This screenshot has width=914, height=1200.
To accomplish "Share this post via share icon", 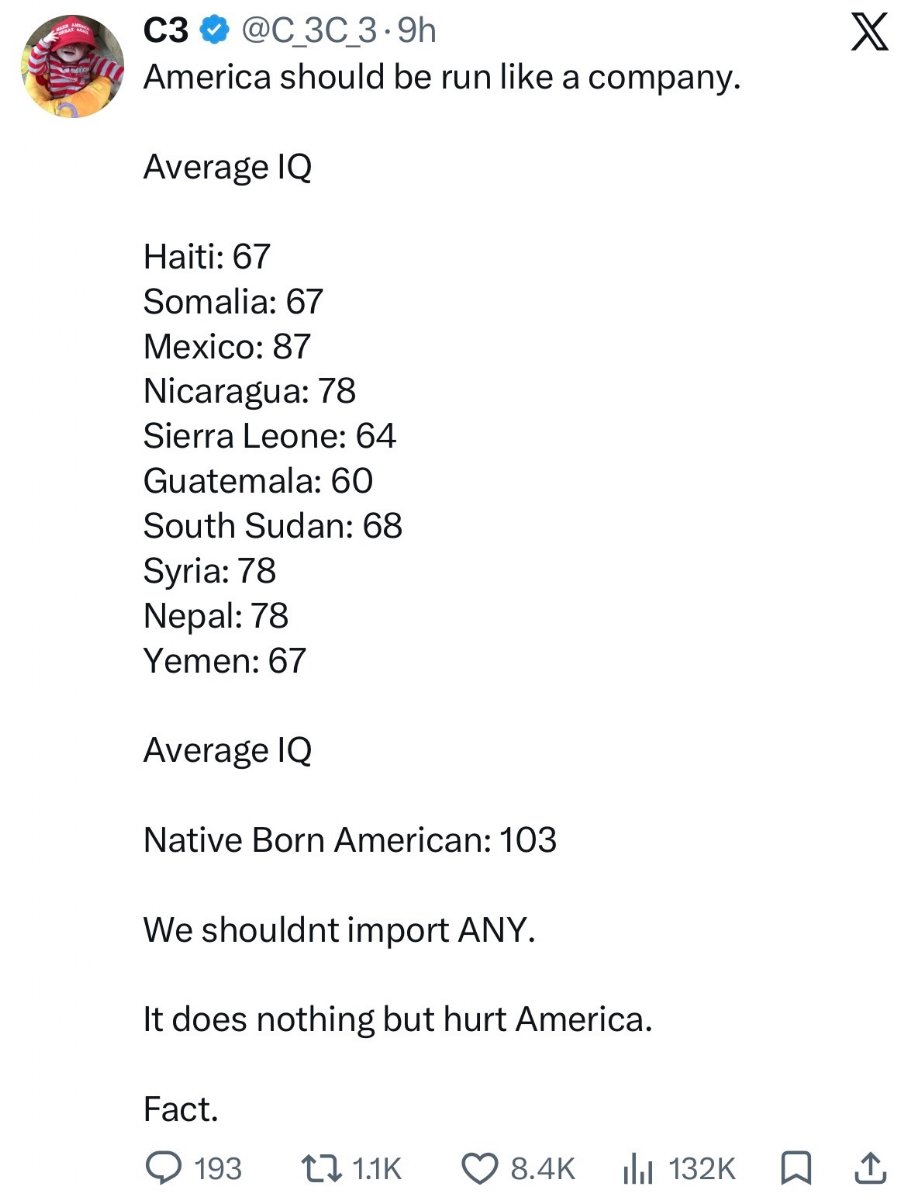I will 870,1167.
